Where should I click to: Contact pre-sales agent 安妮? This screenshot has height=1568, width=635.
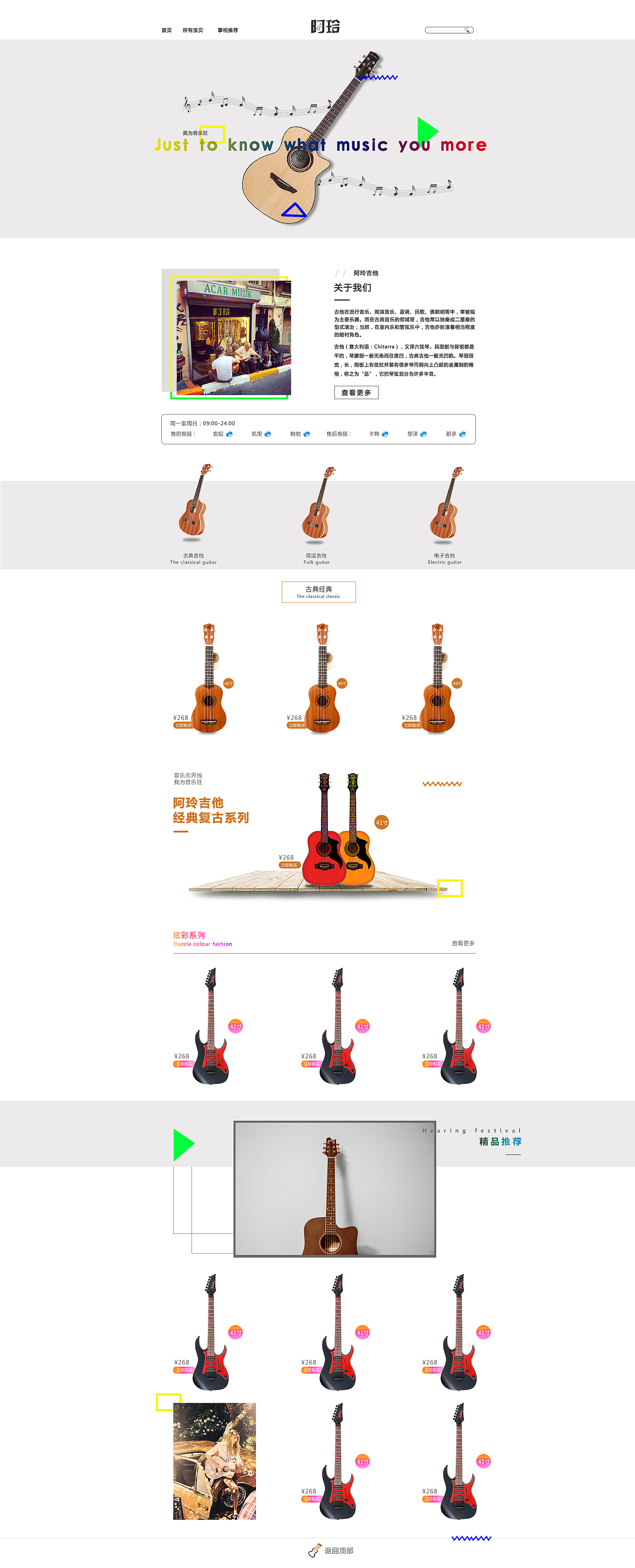tap(229, 434)
